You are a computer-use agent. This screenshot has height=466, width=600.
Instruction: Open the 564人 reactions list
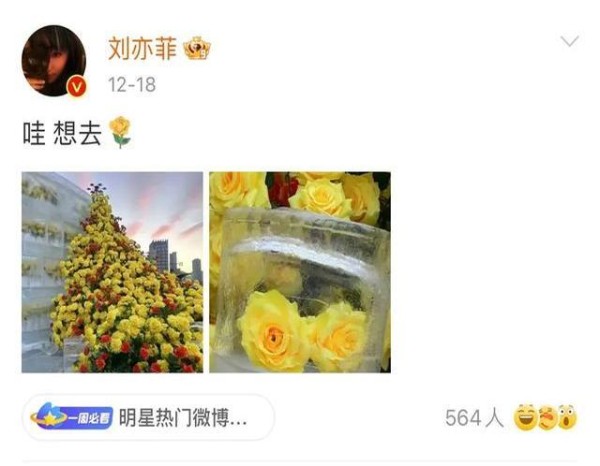coord(511,418)
